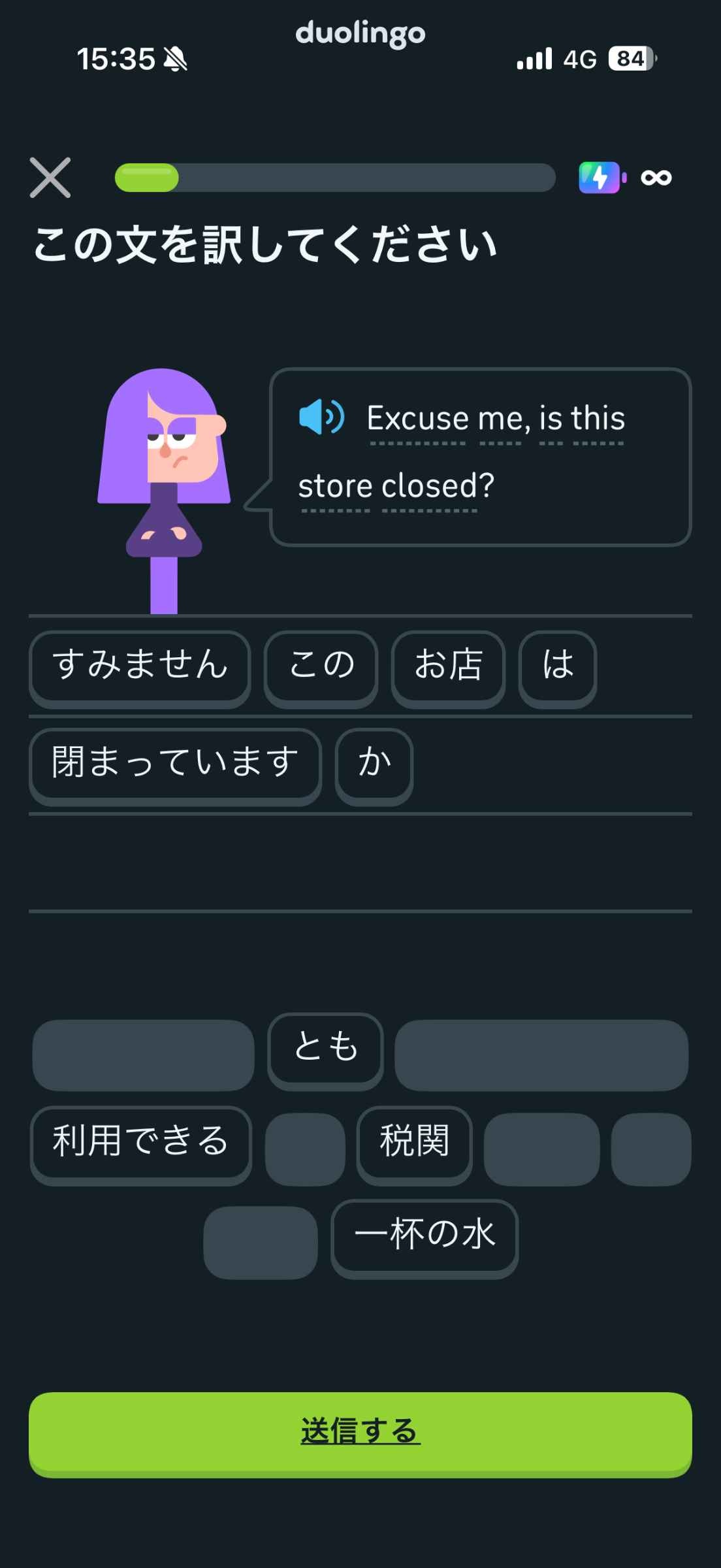The image size is (721, 1568).
Task: Remove は from the answer
Action: coord(557,666)
